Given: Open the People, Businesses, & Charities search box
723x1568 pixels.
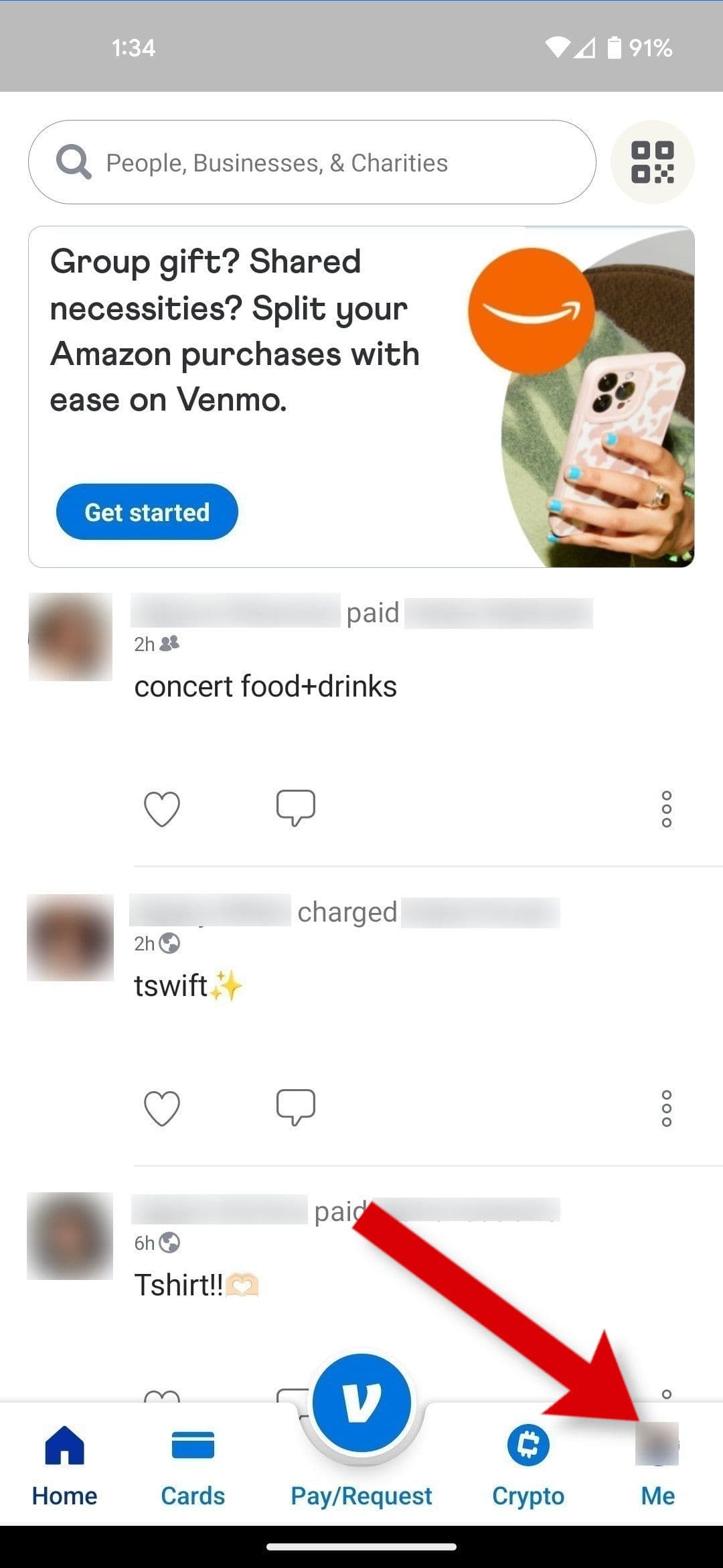Looking at the screenshot, I should [312, 163].
